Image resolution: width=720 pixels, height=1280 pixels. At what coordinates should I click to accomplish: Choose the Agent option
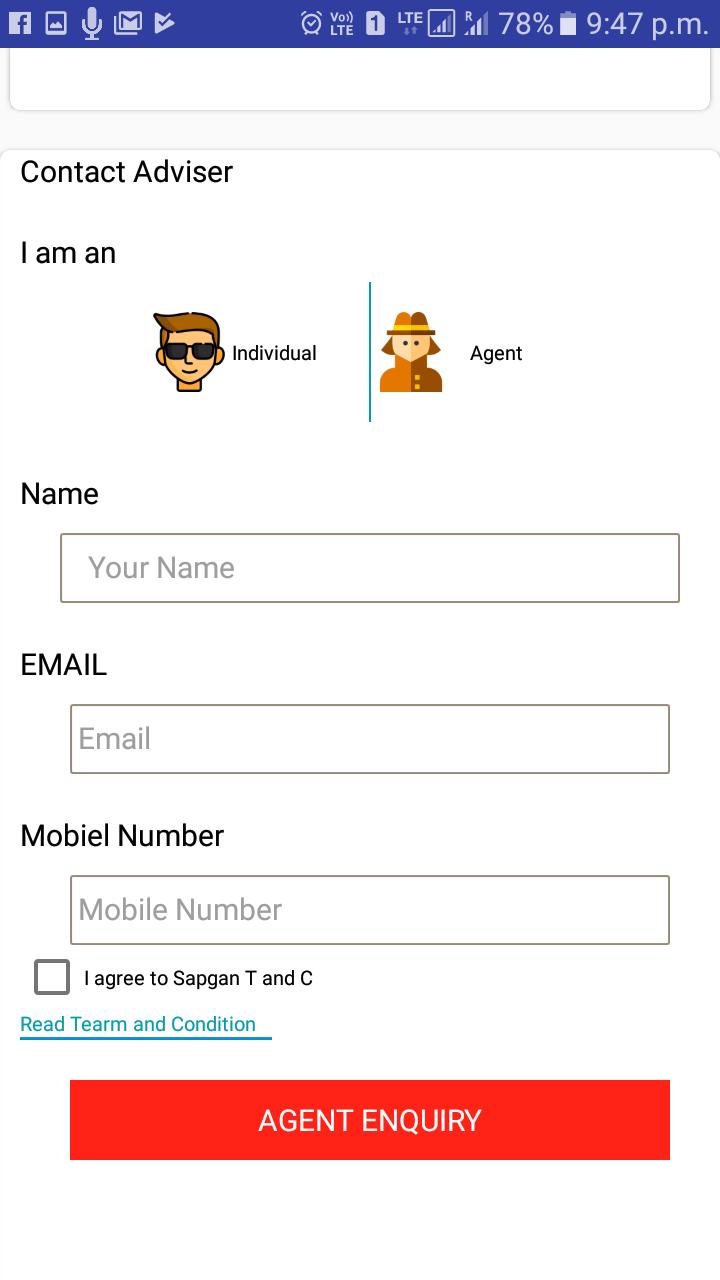tap(452, 352)
